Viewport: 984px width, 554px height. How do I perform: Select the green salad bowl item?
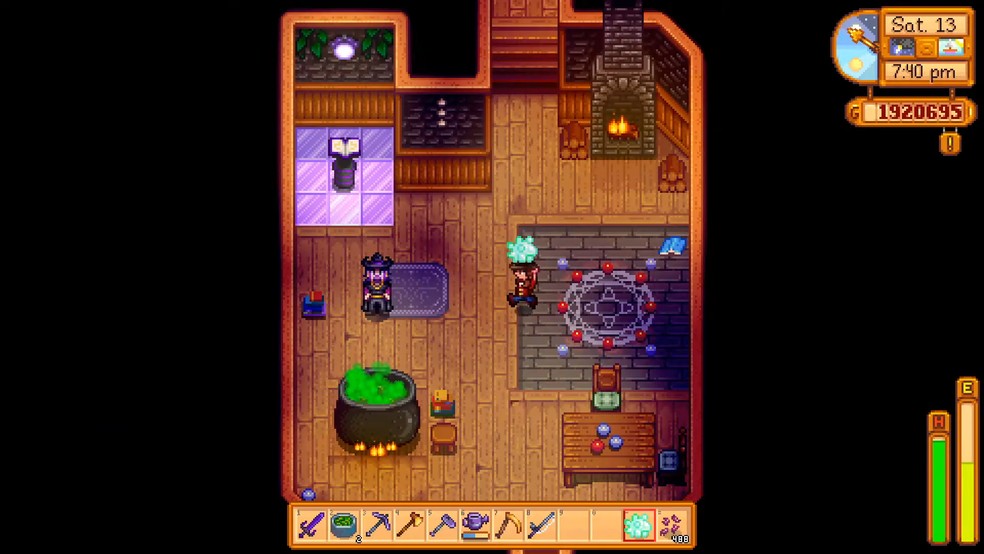(344, 524)
